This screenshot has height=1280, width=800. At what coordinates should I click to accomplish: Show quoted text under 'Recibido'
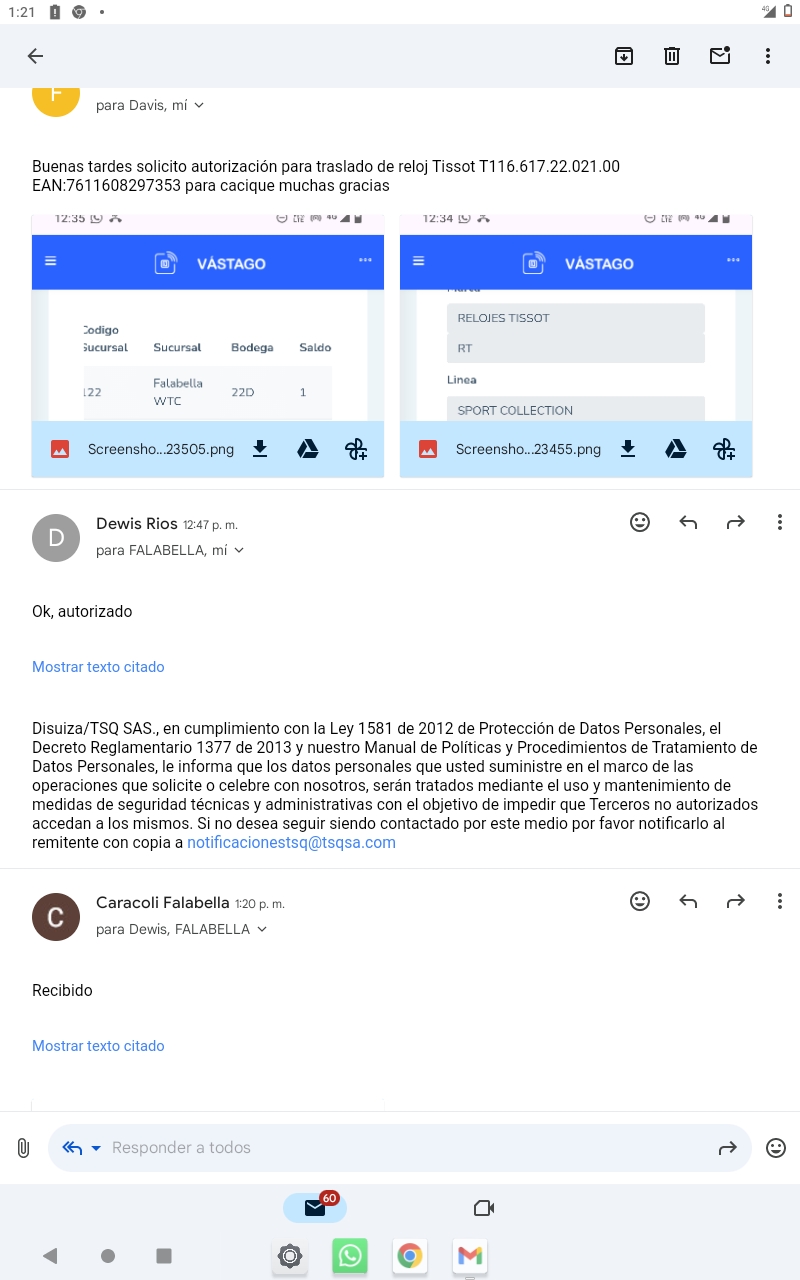pyautogui.click(x=98, y=1046)
